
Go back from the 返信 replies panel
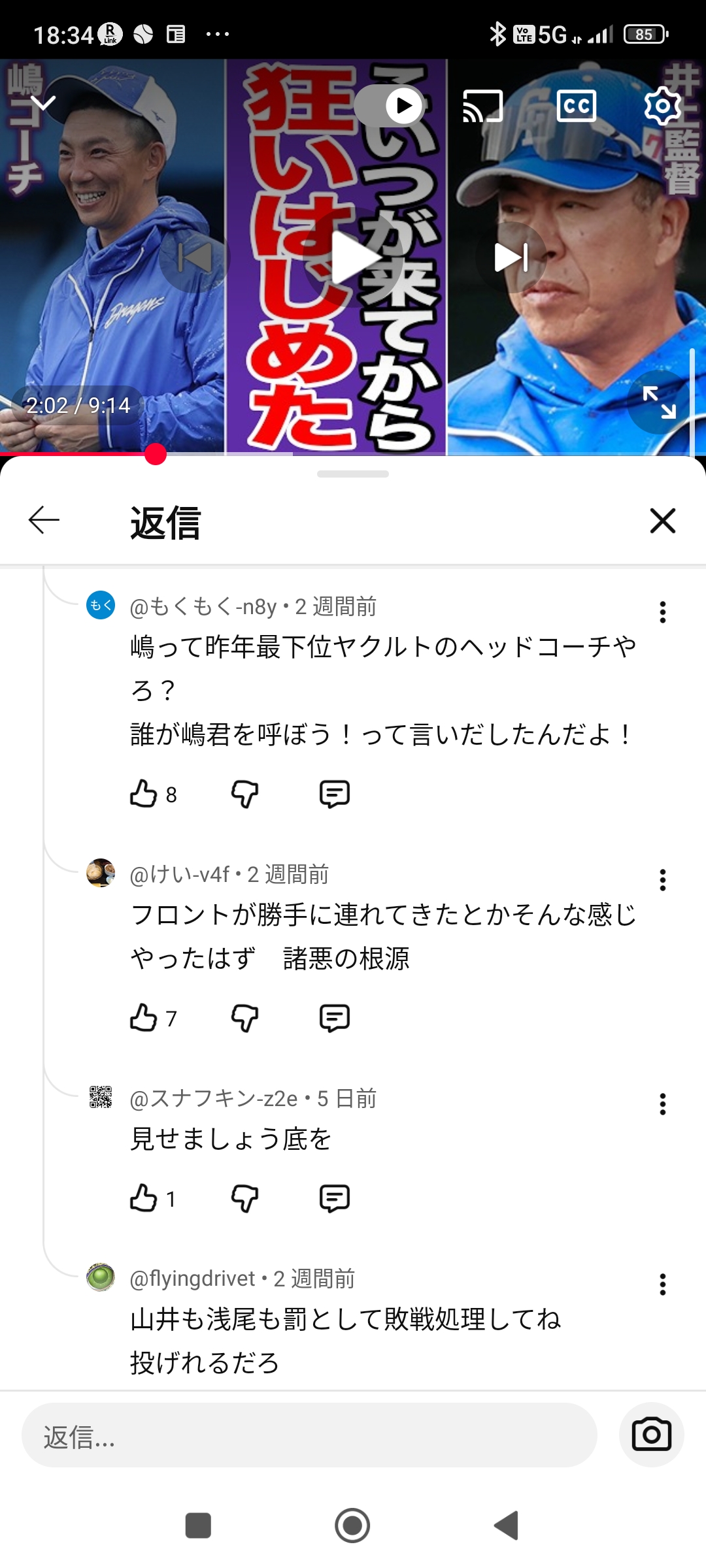[44, 520]
